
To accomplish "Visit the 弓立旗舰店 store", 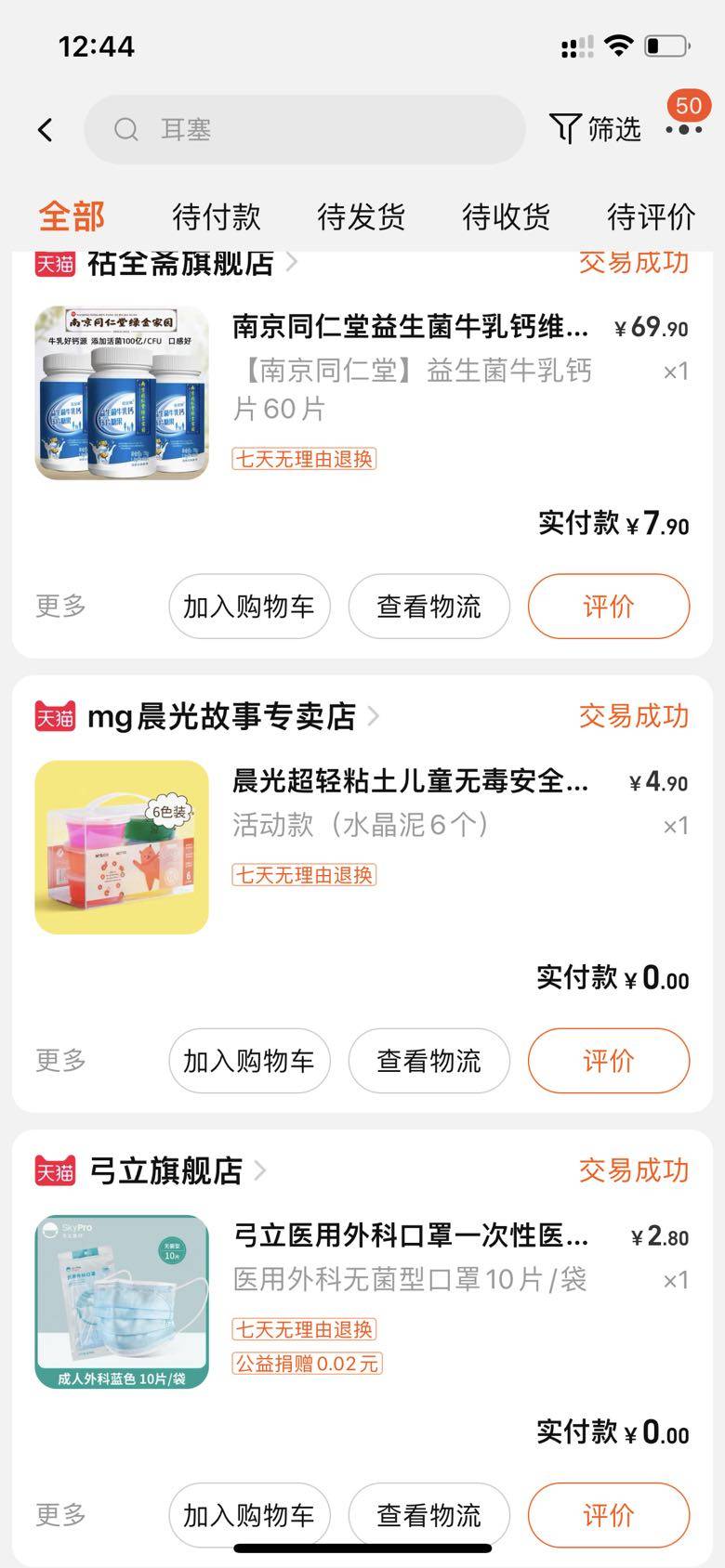I will [165, 1170].
